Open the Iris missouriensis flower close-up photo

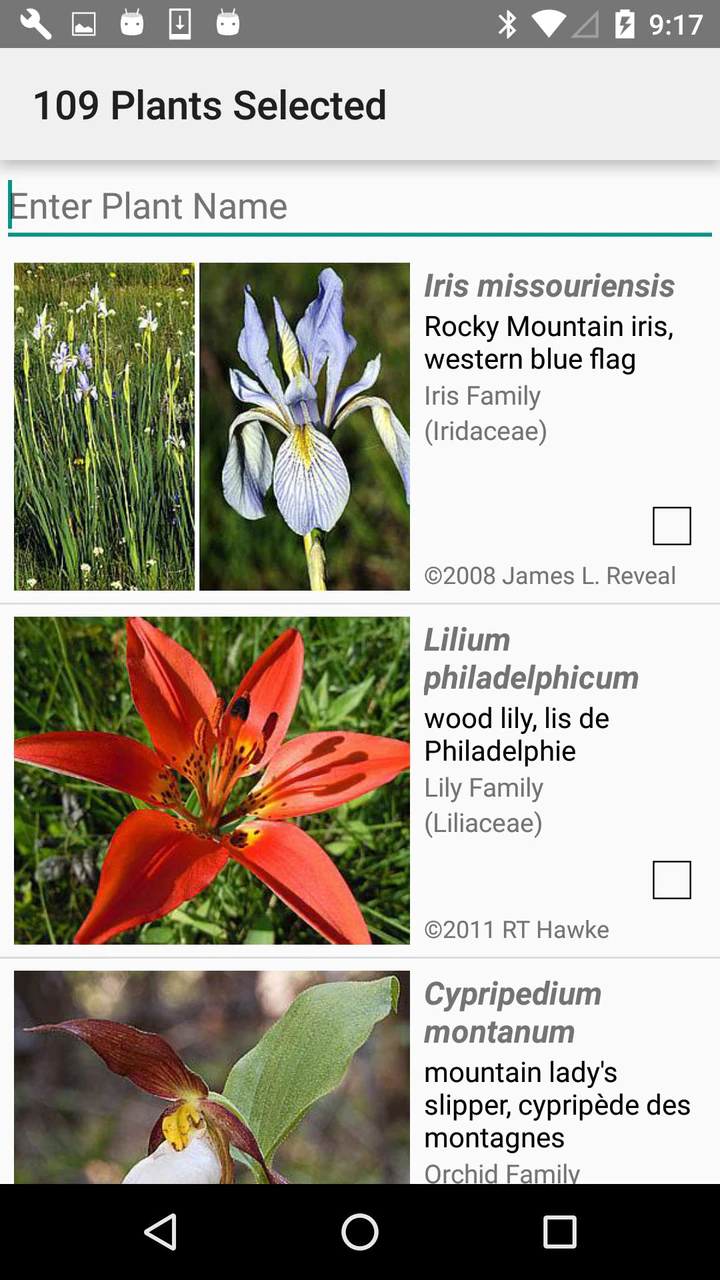tap(304, 426)
